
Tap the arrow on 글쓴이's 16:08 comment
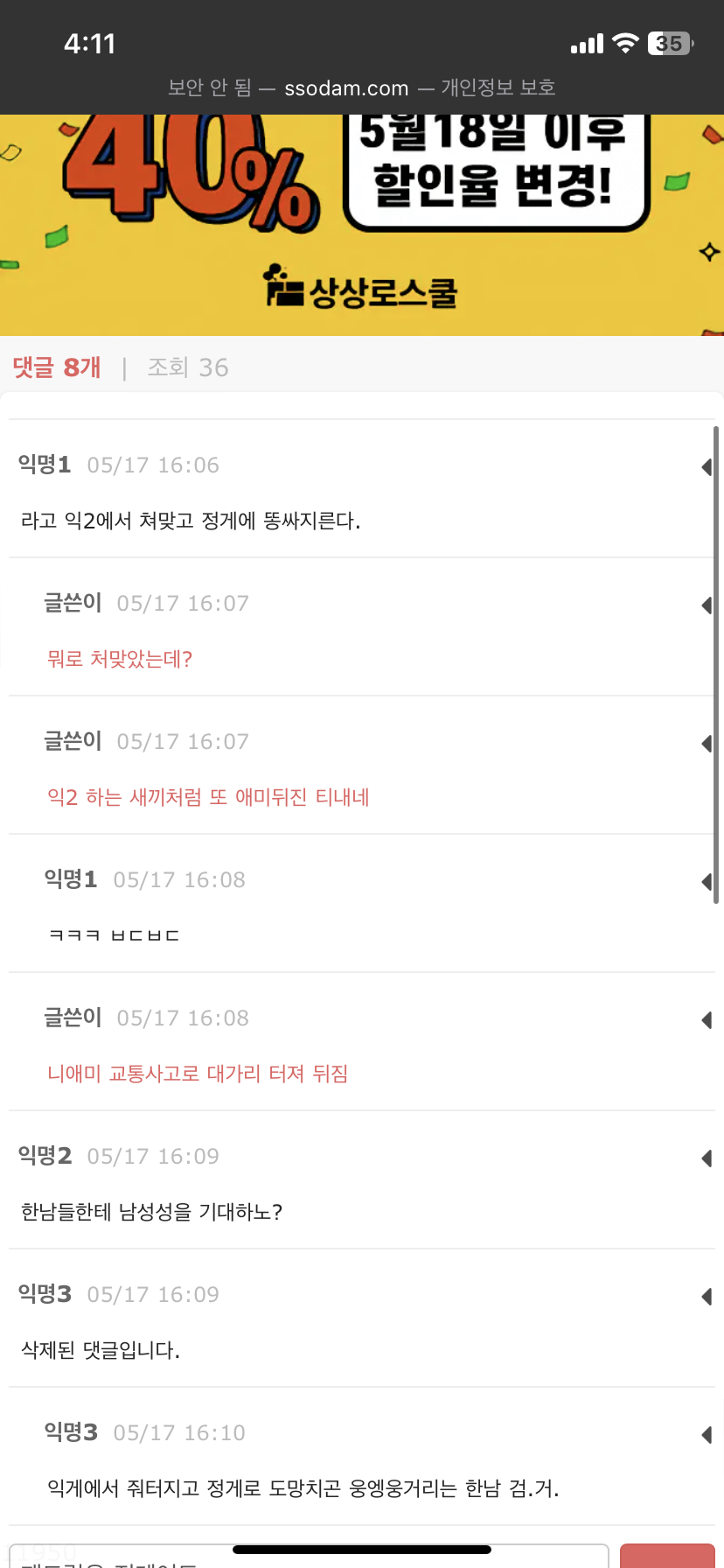[x=706, y=1020]
